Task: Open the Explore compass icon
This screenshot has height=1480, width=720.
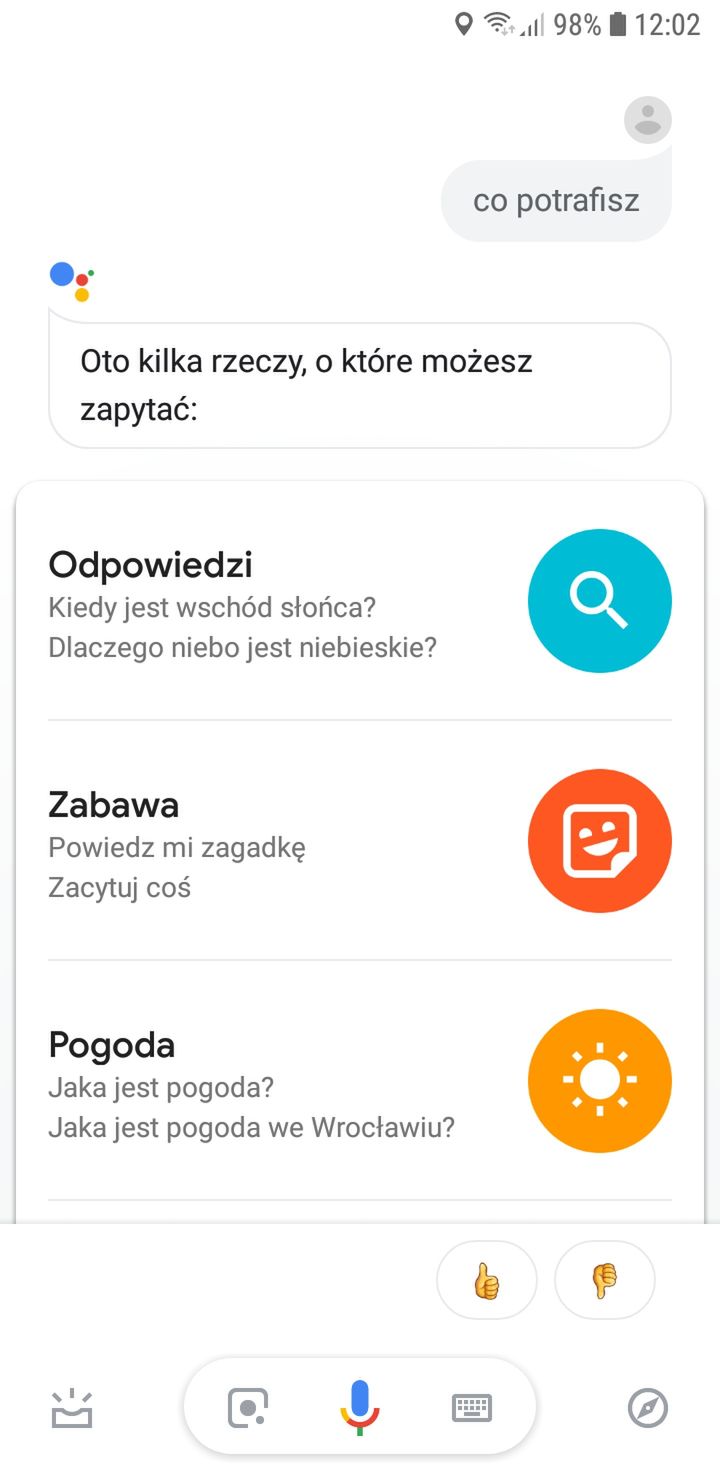Action: point(648,1408)
